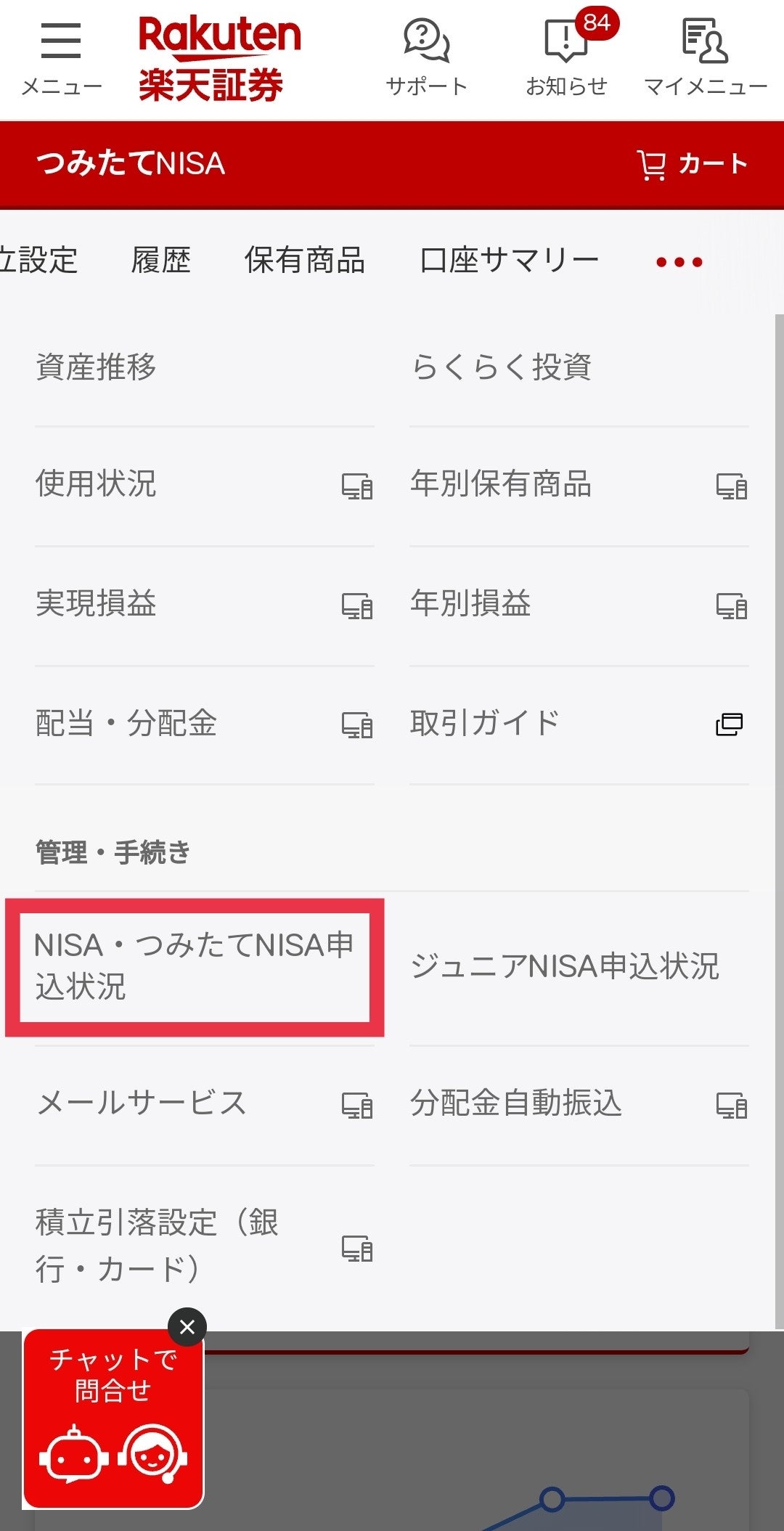Viewport: 784px width, 1531px height.
Task: Collapse the red three-dots more menu
Action: pos(679,262)
